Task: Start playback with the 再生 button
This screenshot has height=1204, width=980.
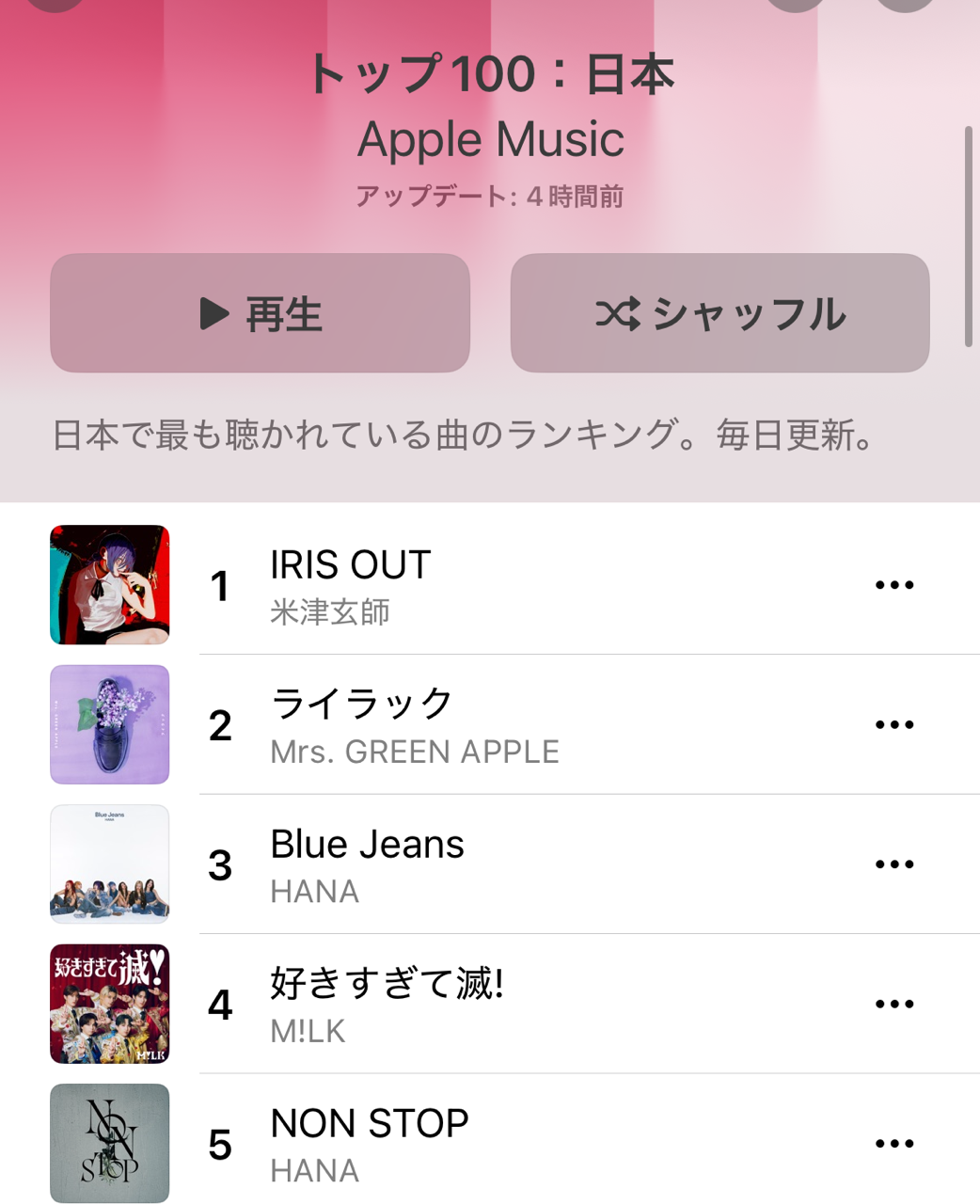Action: click(x=260, y=313)
